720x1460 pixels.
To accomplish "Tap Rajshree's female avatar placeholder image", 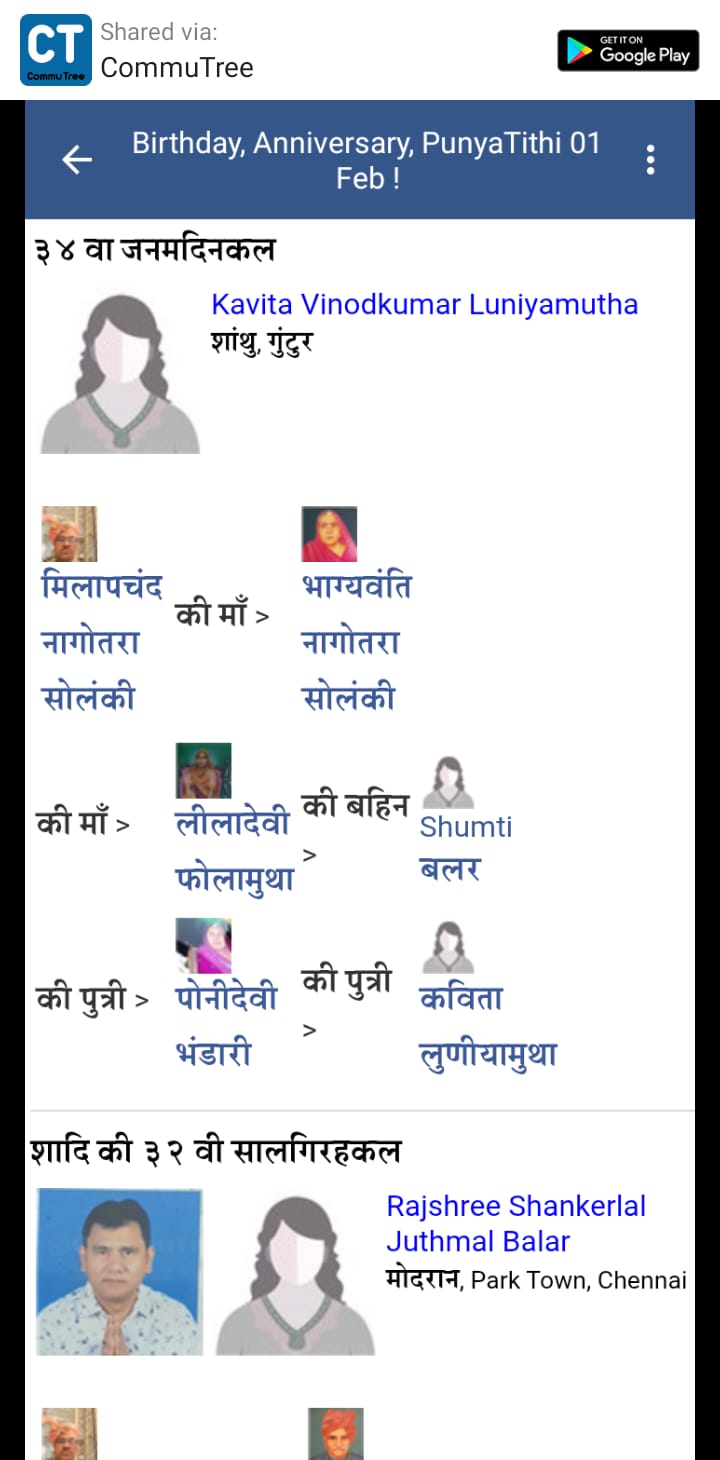I will (x=297, y=1270).
